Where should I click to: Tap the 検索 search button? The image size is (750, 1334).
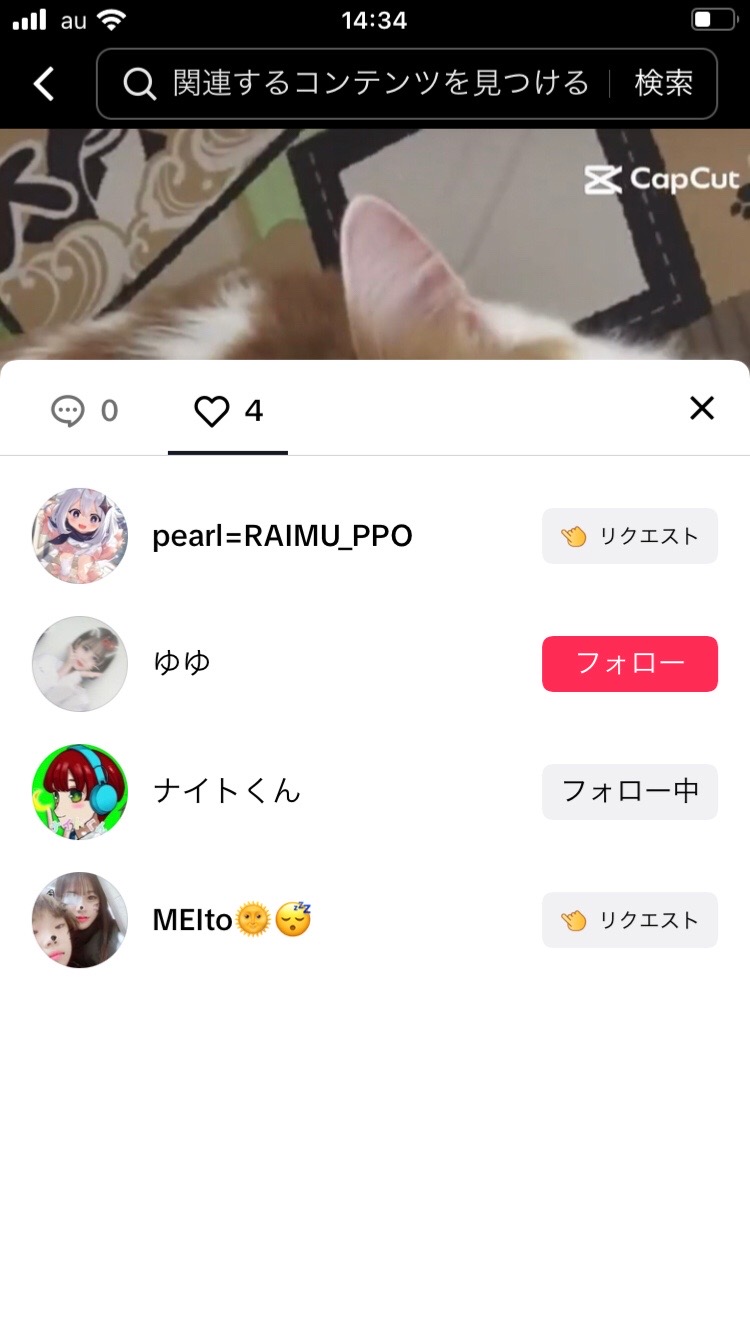[x=663, y=84]
